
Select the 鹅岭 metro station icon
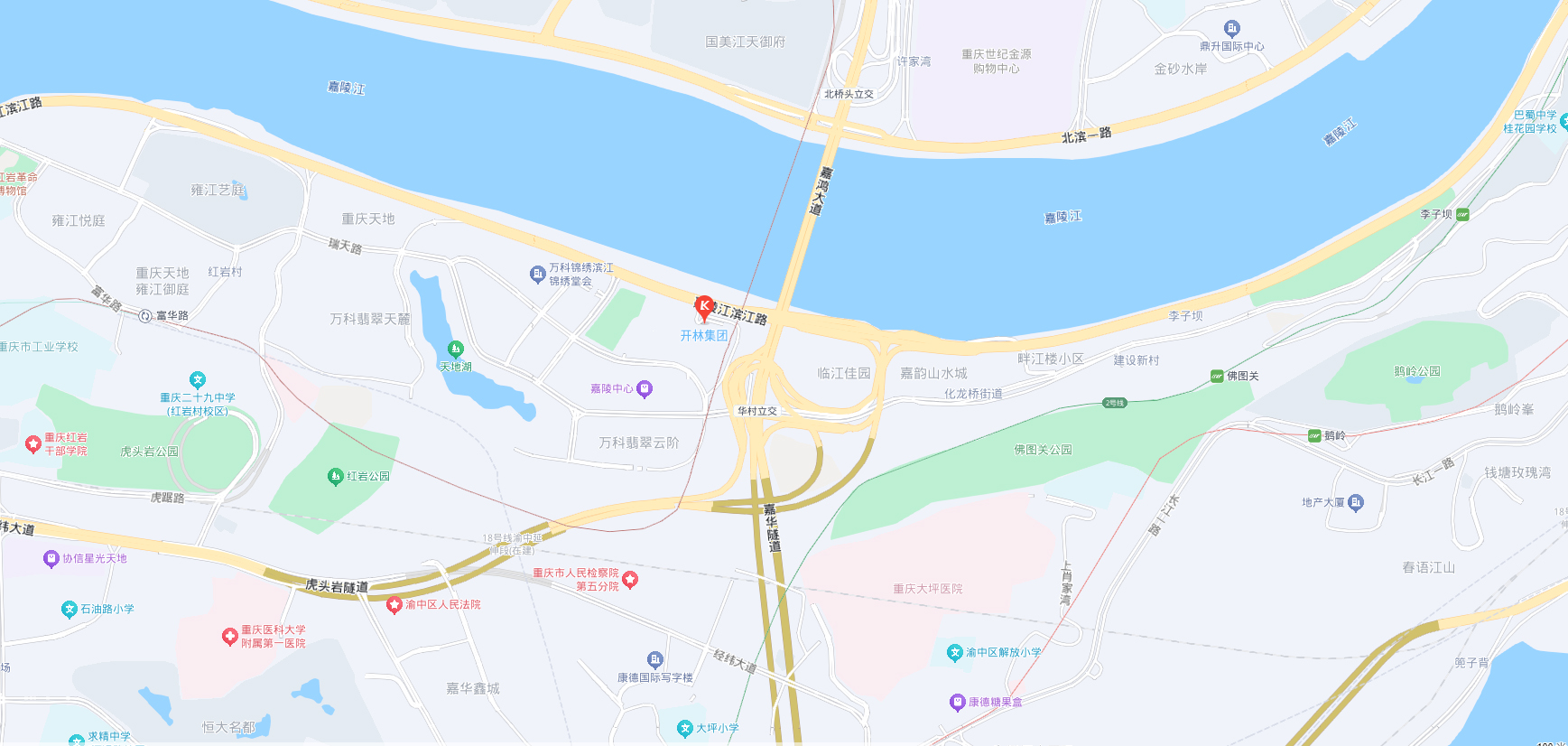(x=1314, y=436)
